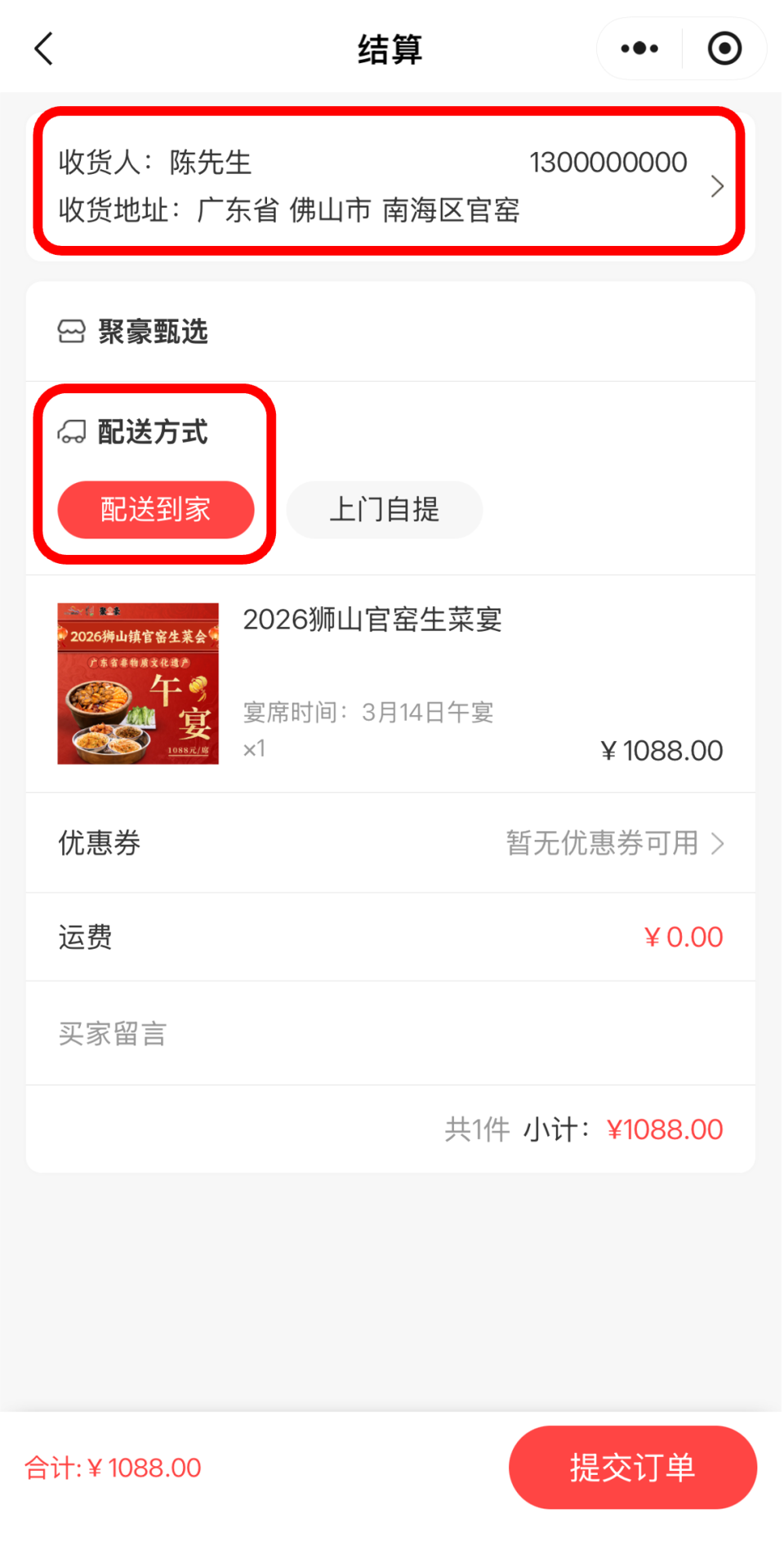Screen dimensions: 784x1551
Task: Select the 结算 page title
Action: 390,49
